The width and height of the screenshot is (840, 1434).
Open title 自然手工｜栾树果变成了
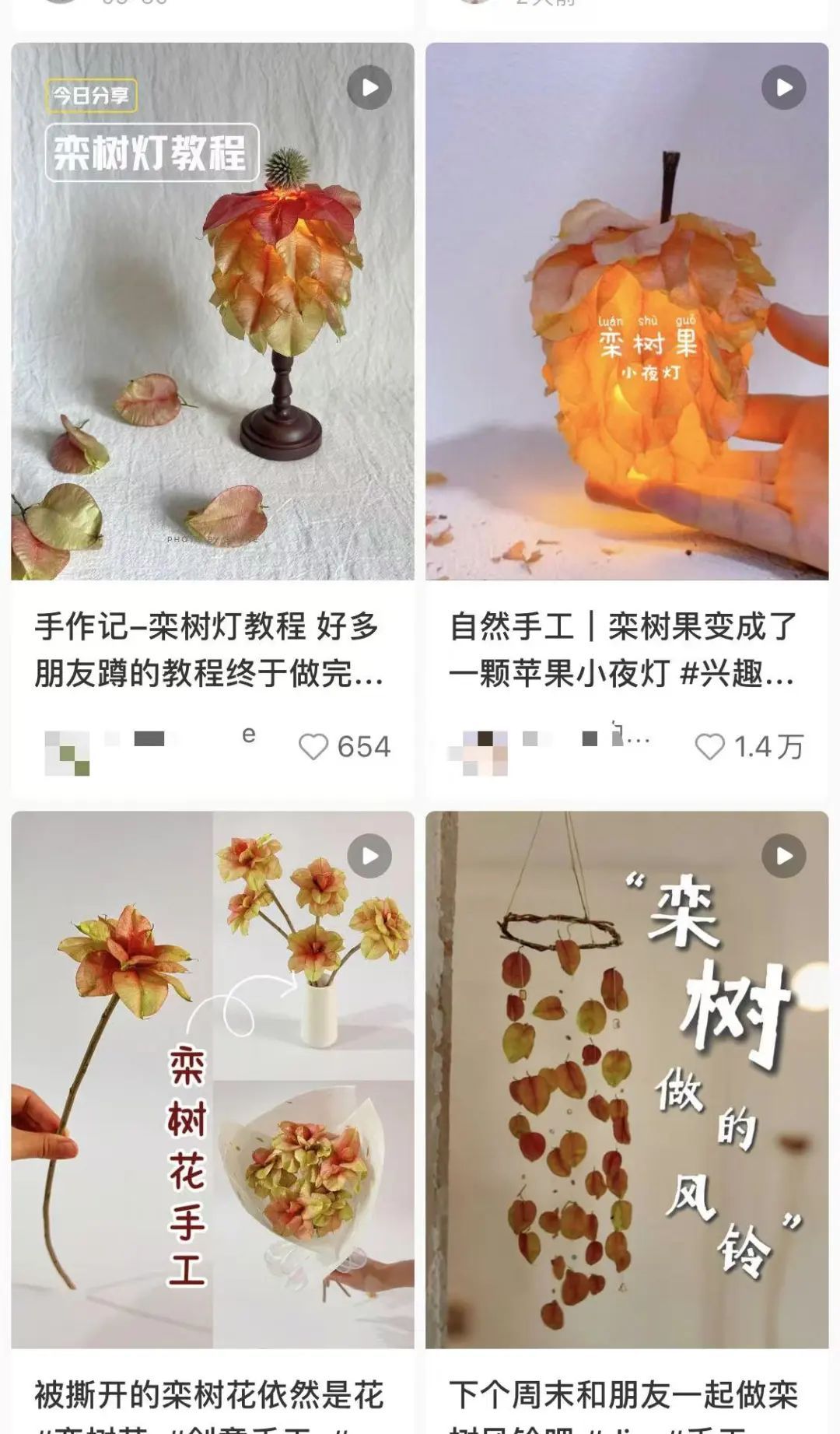tap(622, 650)
